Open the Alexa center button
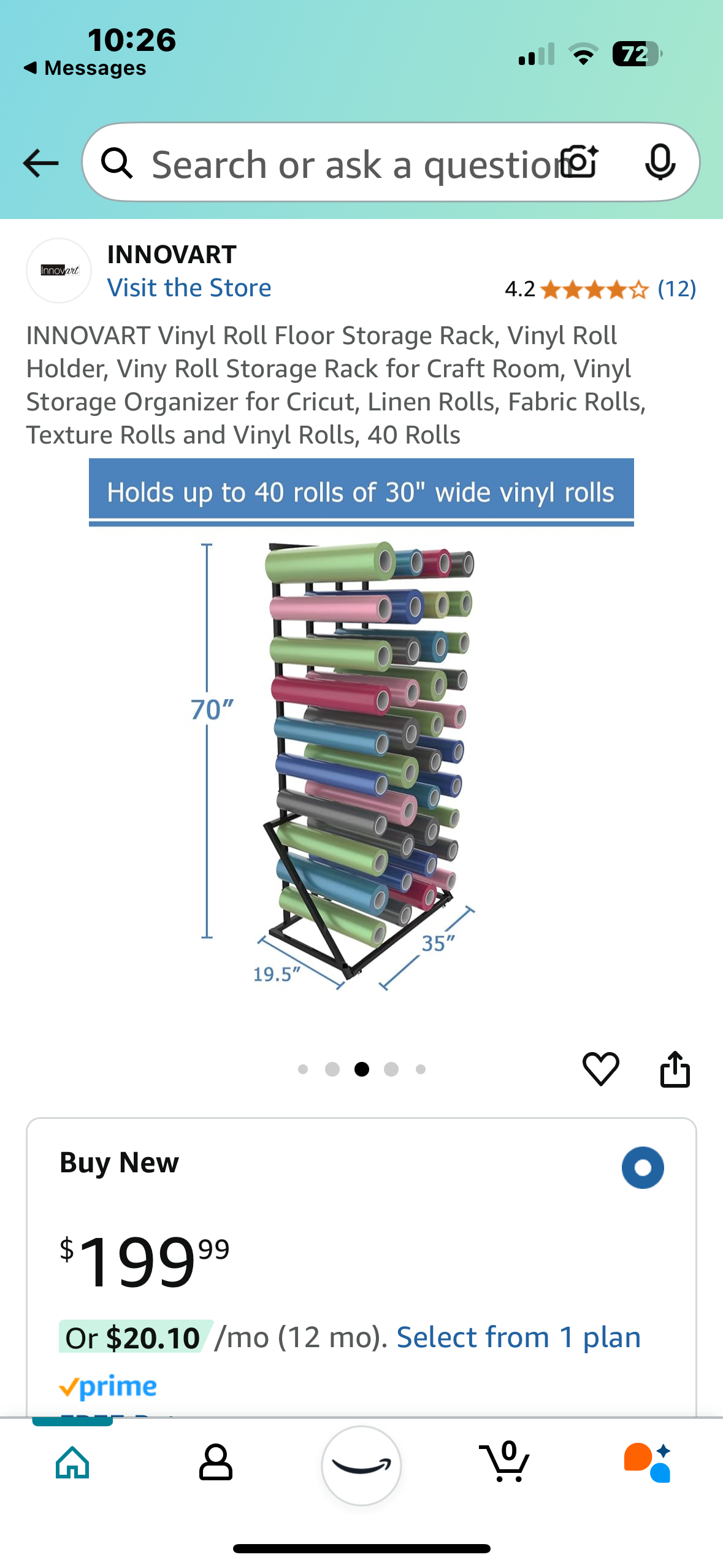 click(x=361, y=1465)
